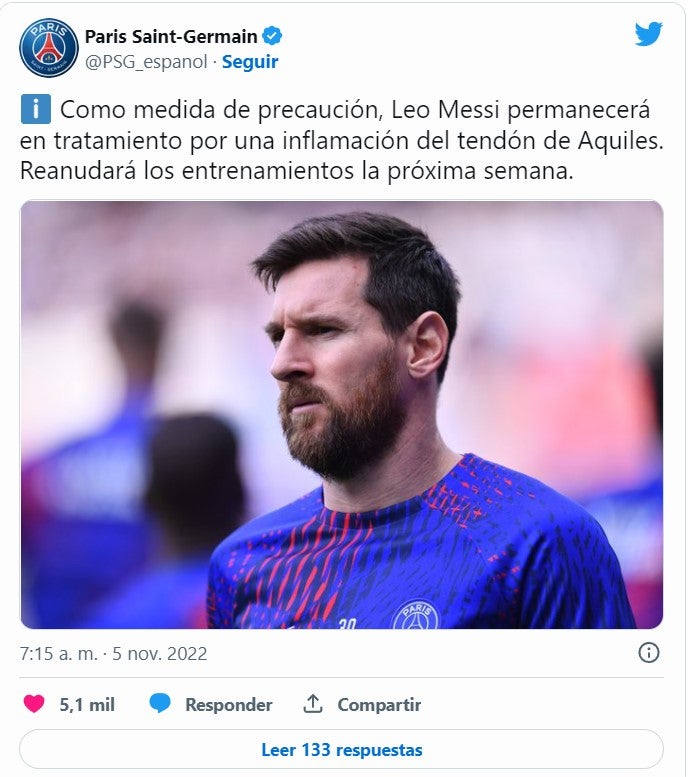Viewport: 690px width, 777px height.
Task: Open the tweet info icon
Action: 648,653
